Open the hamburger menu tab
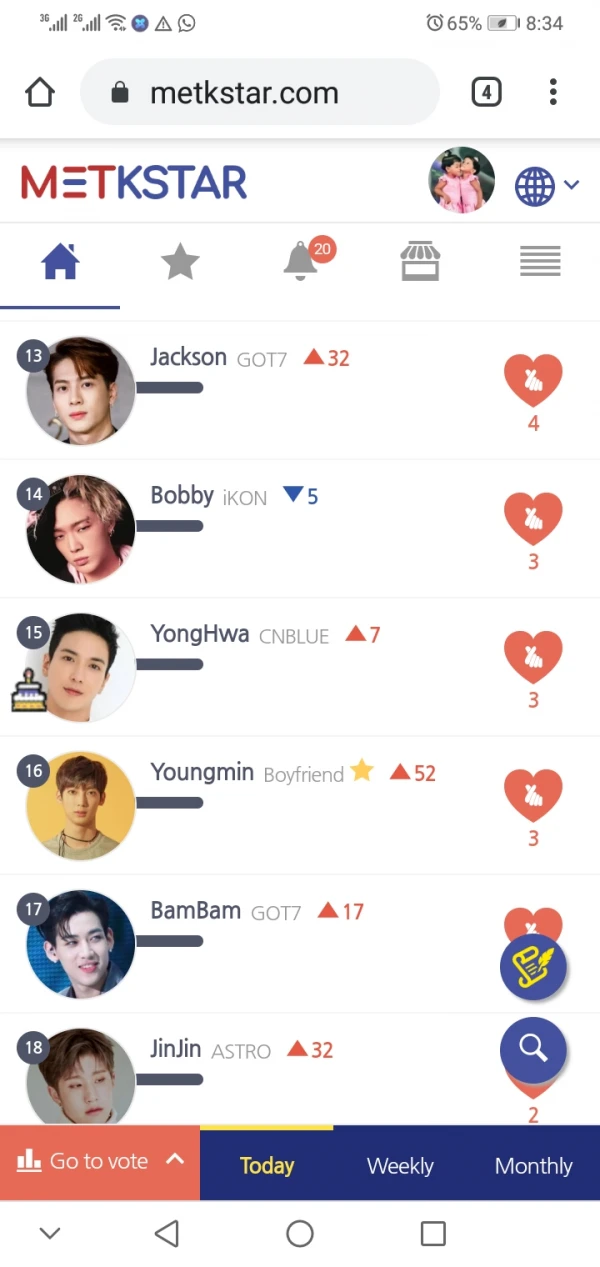The image size is (600, 1267). pos(540,262)
